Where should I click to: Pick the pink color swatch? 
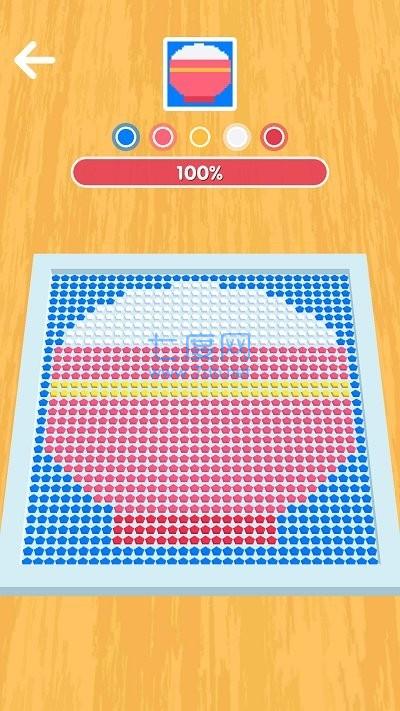click(163, 136)
